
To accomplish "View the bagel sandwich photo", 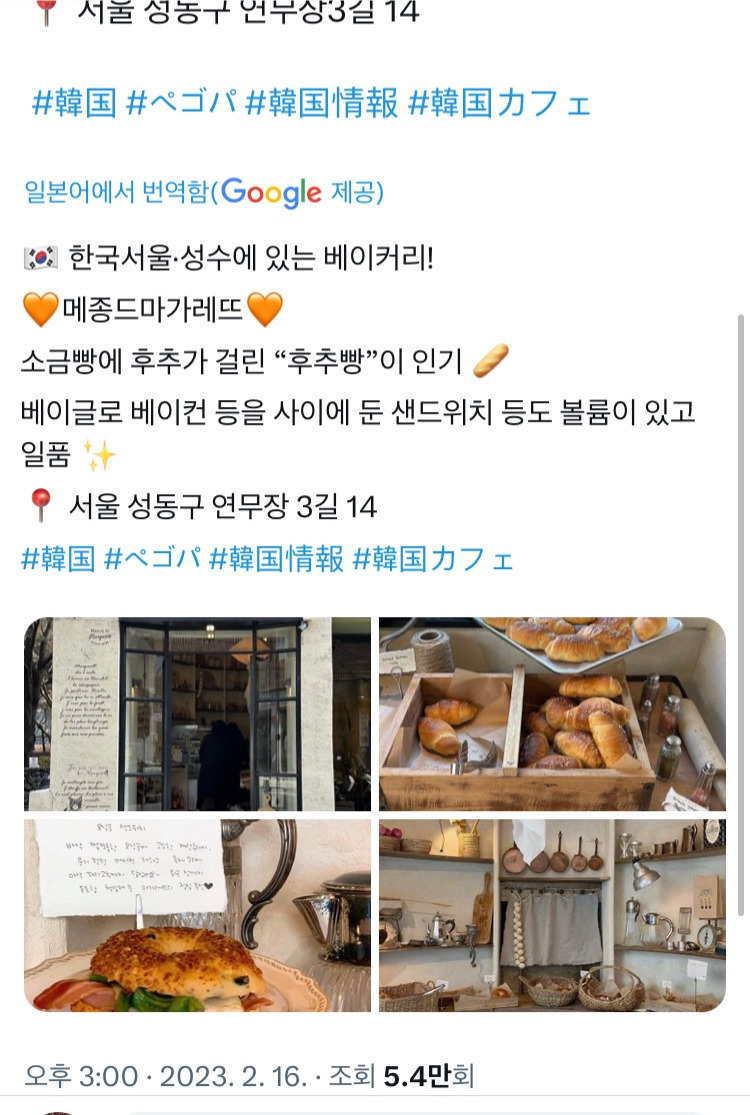I will (197, 915).
